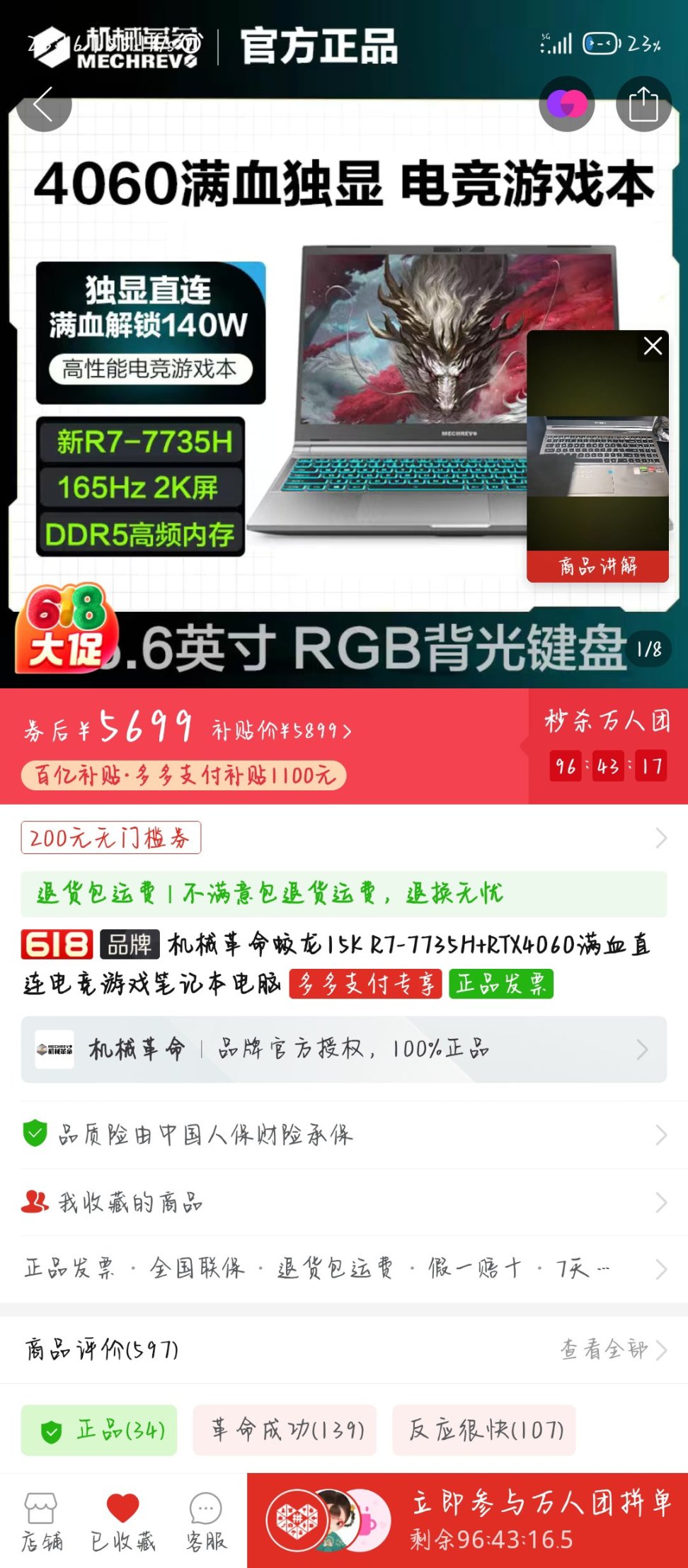Contact 客服 customer service
Screen dimensions: 688x1568
coord(205,1521)
